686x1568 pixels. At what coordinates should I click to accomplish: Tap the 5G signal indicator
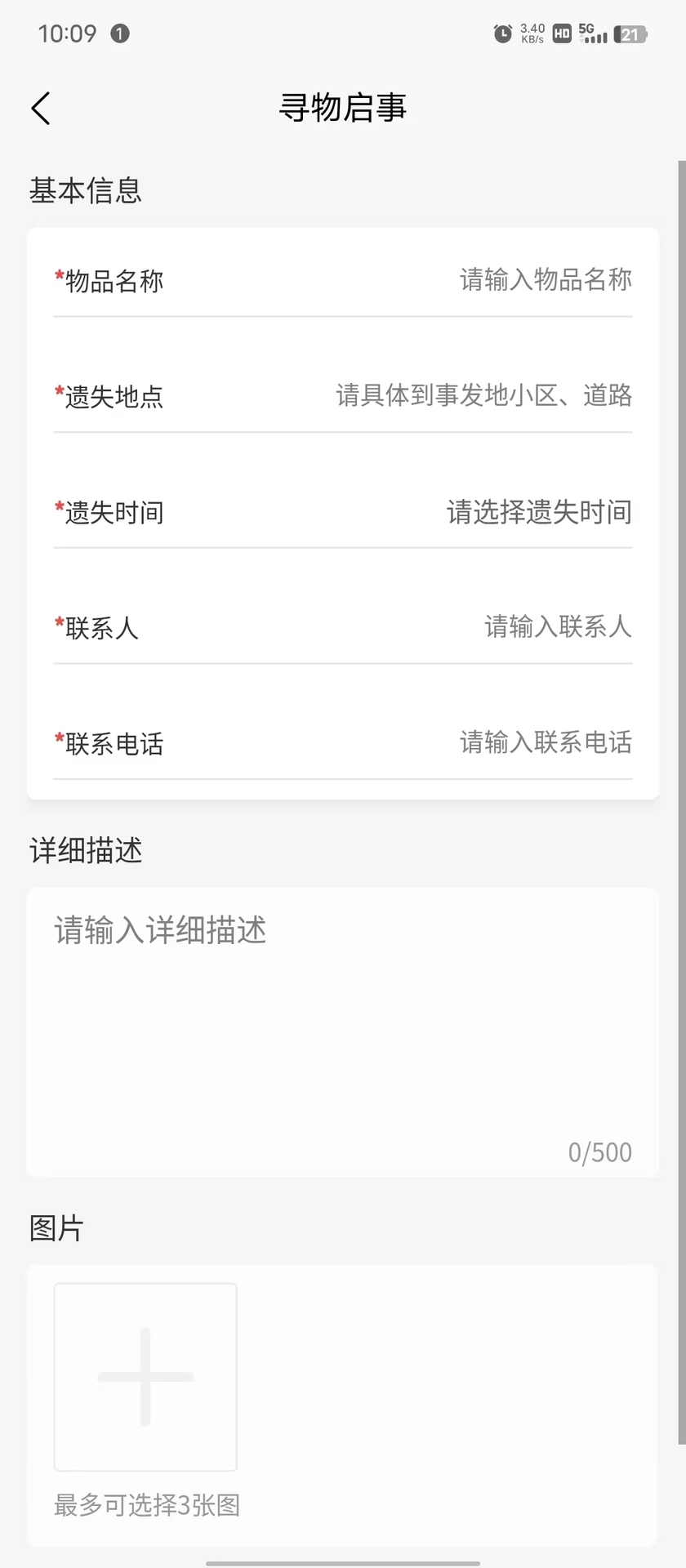click(591, 33)
